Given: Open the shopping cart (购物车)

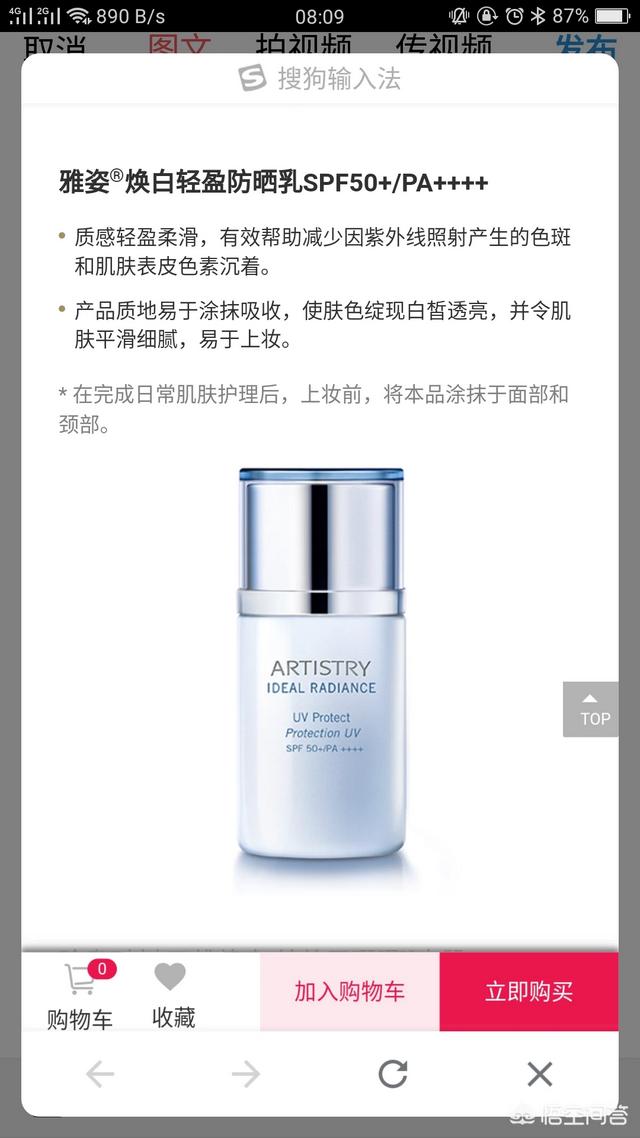Looking at the screenshot, I should 80,995.
